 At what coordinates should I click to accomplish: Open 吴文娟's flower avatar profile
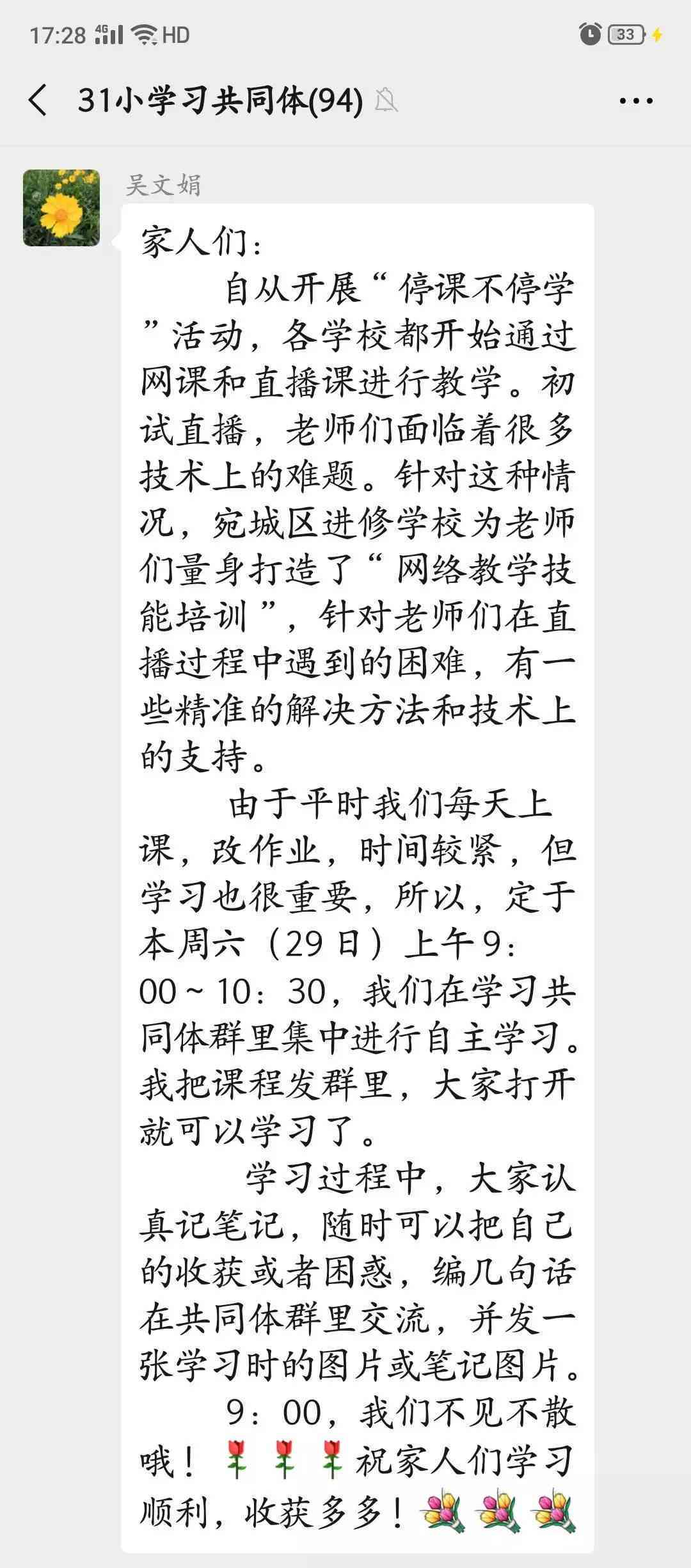click(x=61, y=208)
